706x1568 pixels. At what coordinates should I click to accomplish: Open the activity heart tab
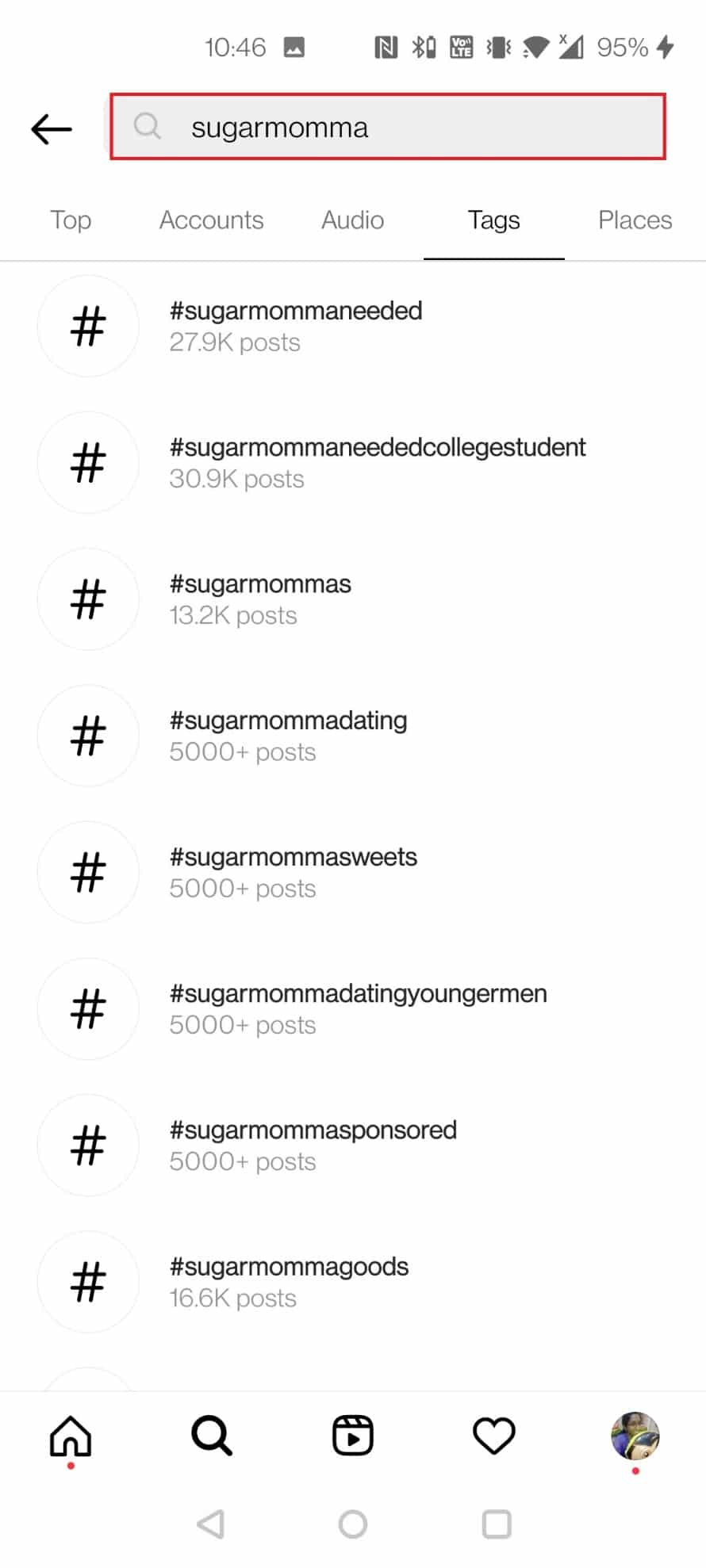(x=493, y=1436)
